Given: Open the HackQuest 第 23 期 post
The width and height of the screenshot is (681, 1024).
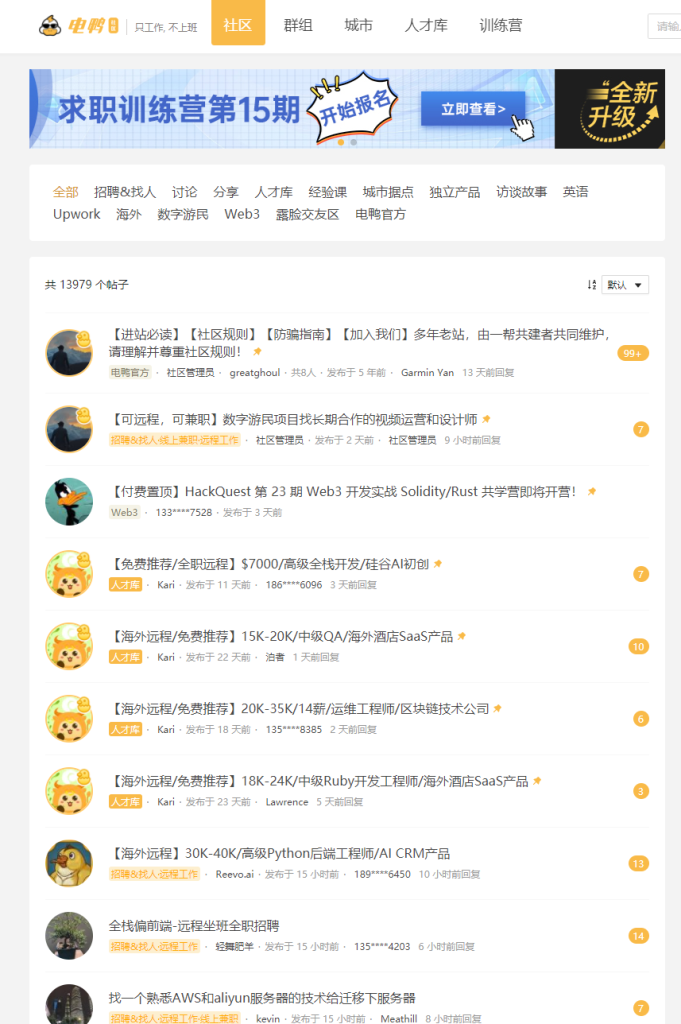Looking at the screenshot, I should point(346,492).
